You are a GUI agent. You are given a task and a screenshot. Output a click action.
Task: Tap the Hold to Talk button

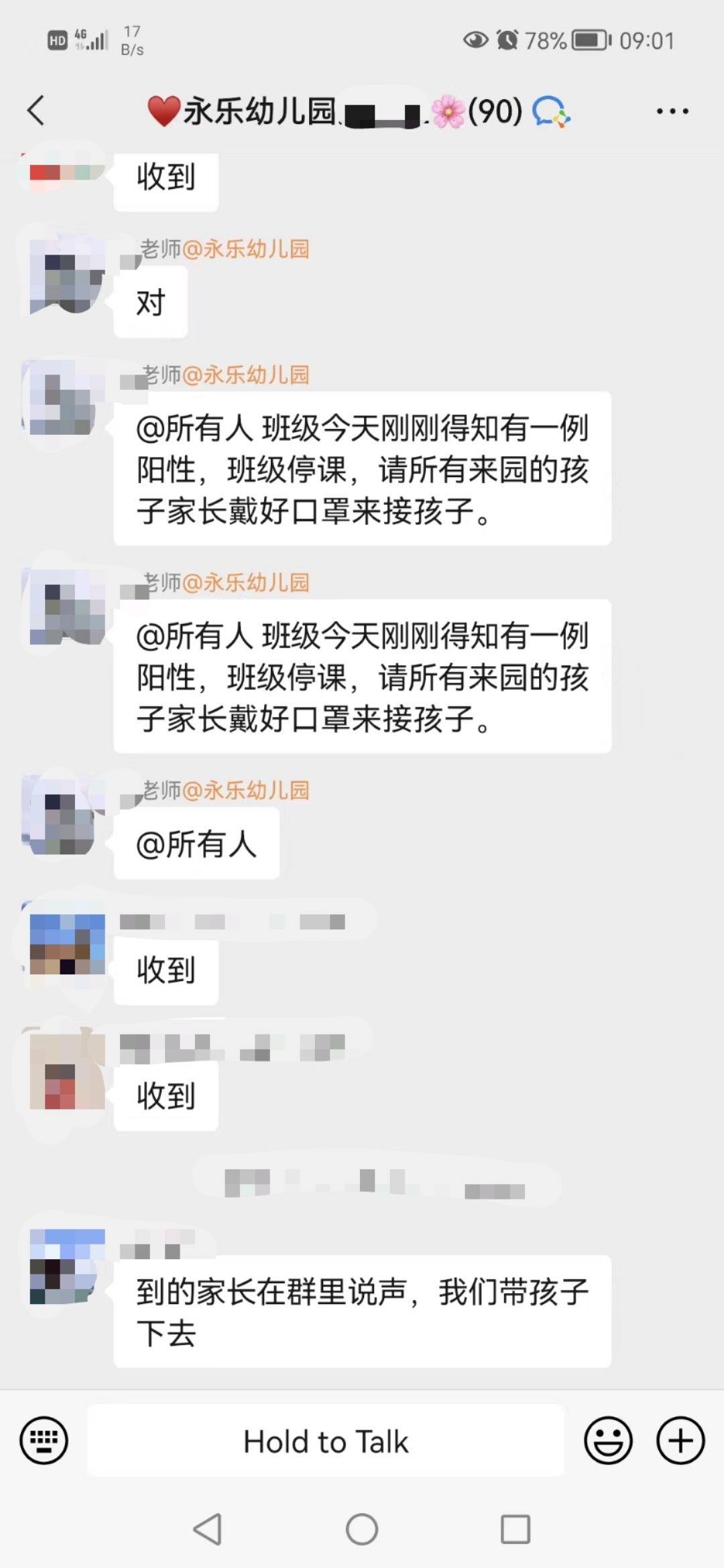click(x=326, y=1441)
